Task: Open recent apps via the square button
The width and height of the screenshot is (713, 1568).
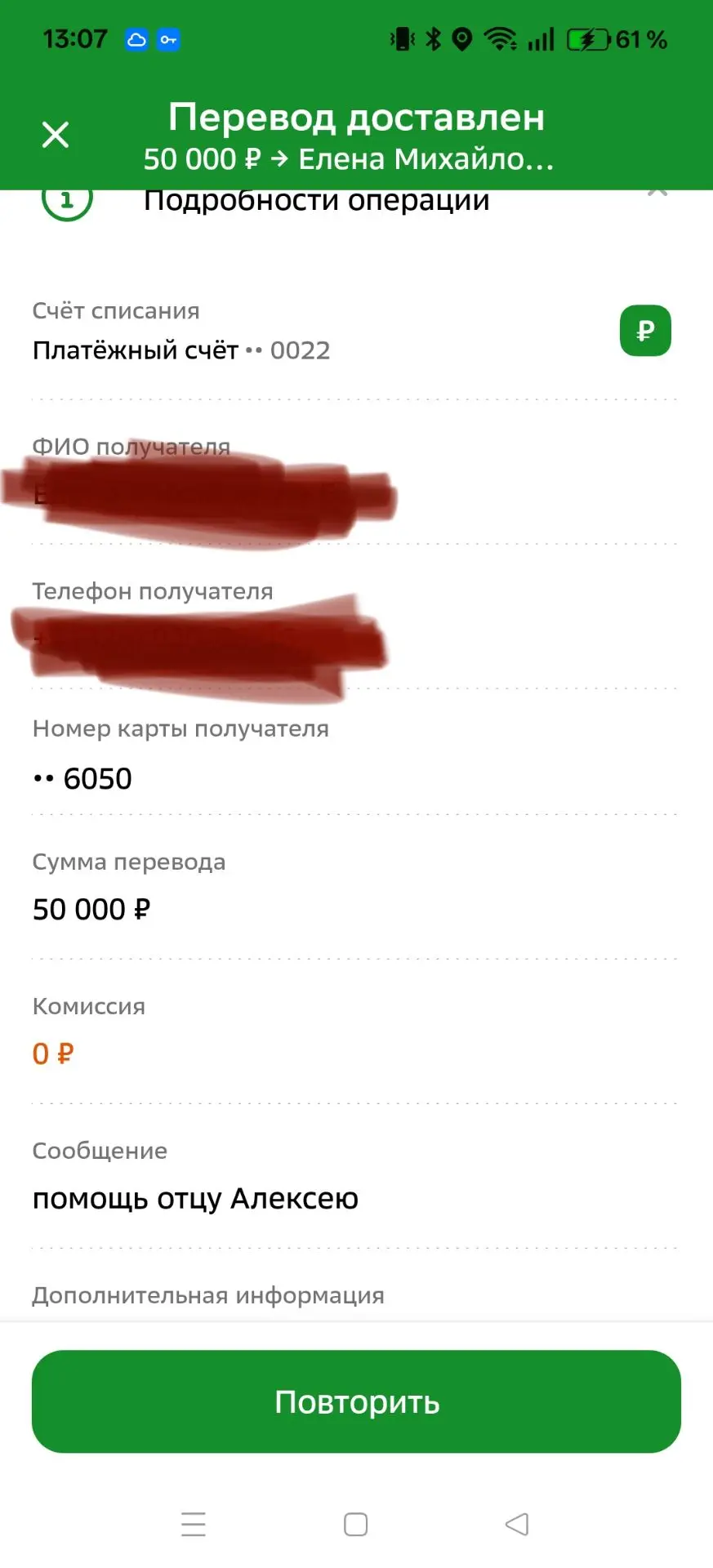Action: click(x=355, y=1524)
